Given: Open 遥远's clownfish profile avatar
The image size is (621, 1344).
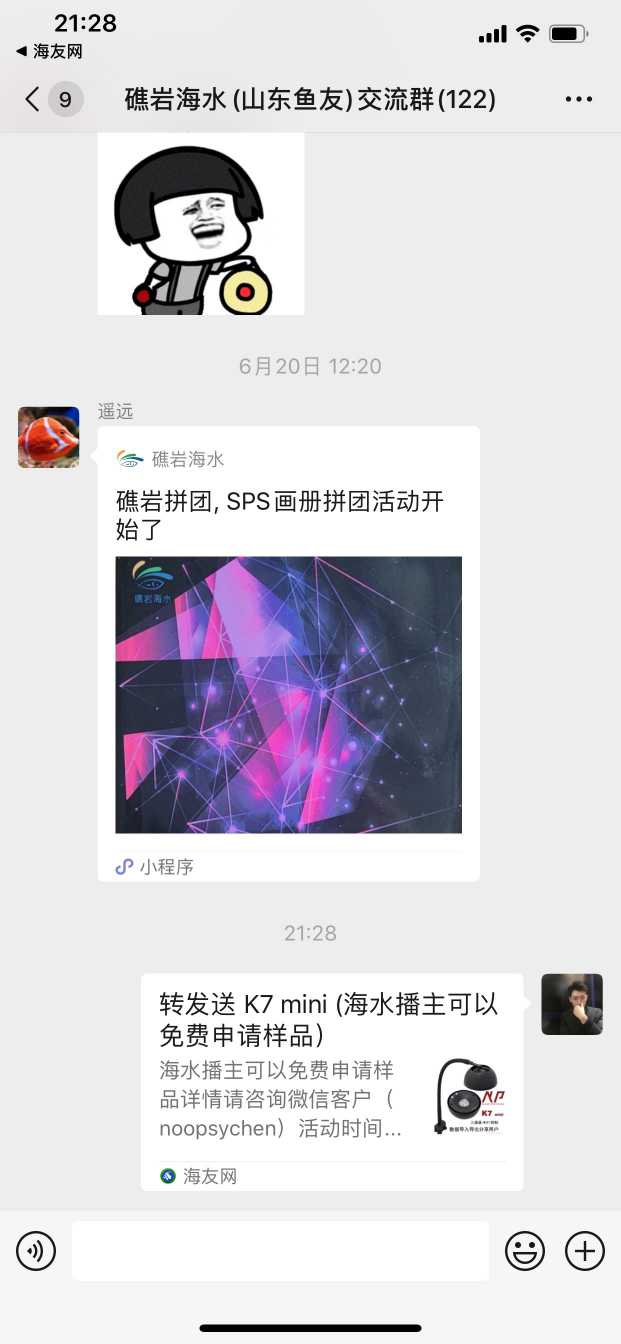Looking at the screenshot, I should coord(48,437).
